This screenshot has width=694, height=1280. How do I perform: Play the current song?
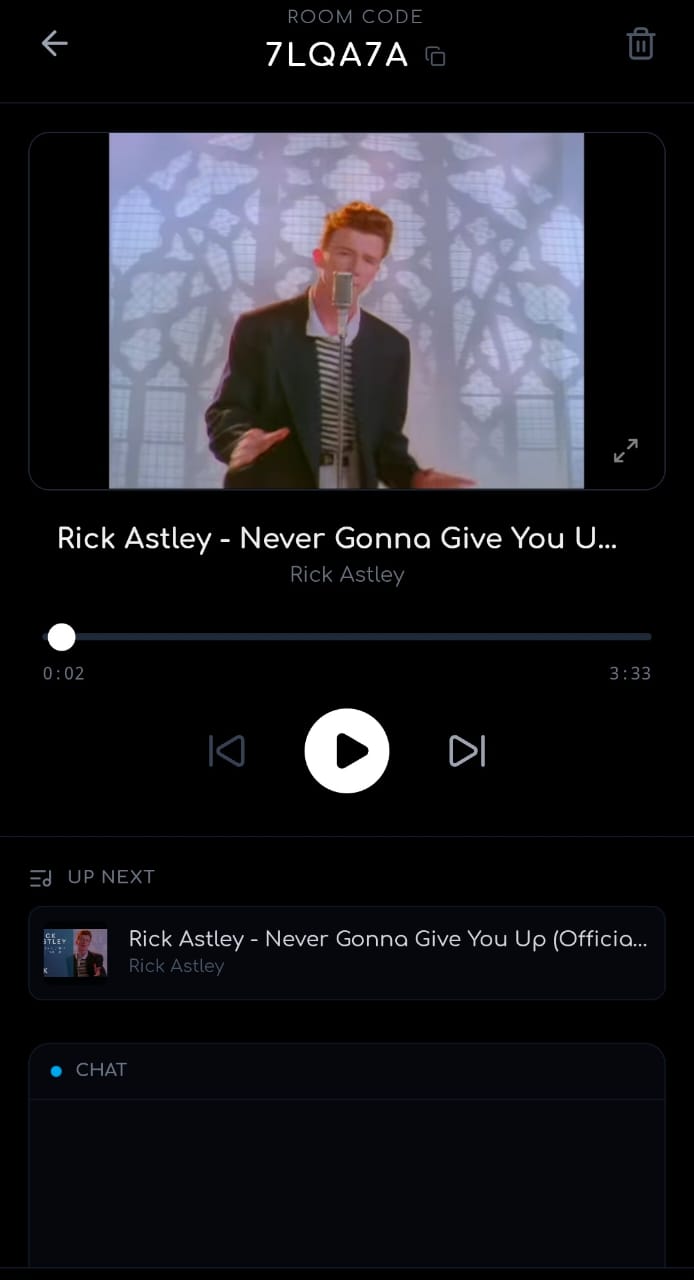347,751
